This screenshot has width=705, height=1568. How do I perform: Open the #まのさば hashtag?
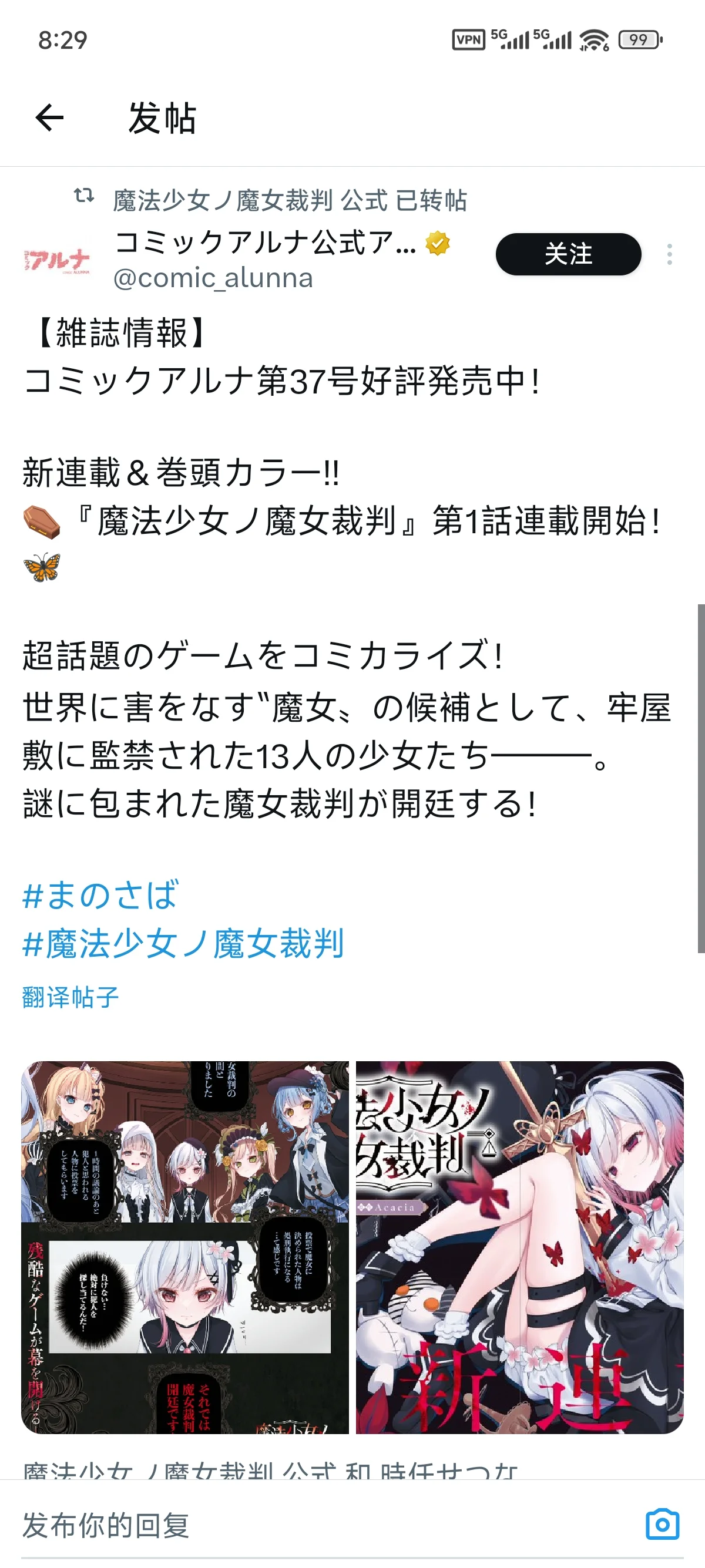[100, 895]
